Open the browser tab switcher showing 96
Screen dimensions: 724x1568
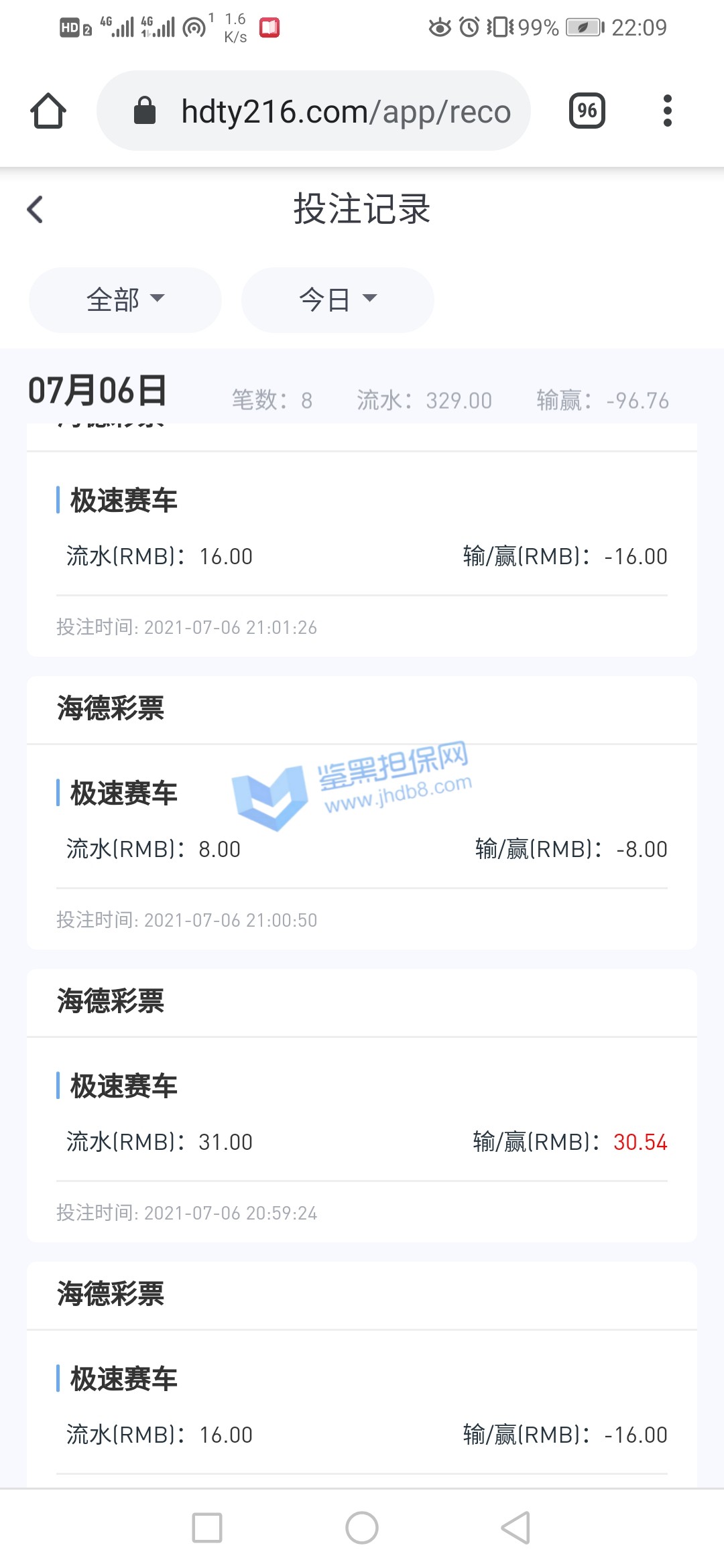click(x=587, y=111)
